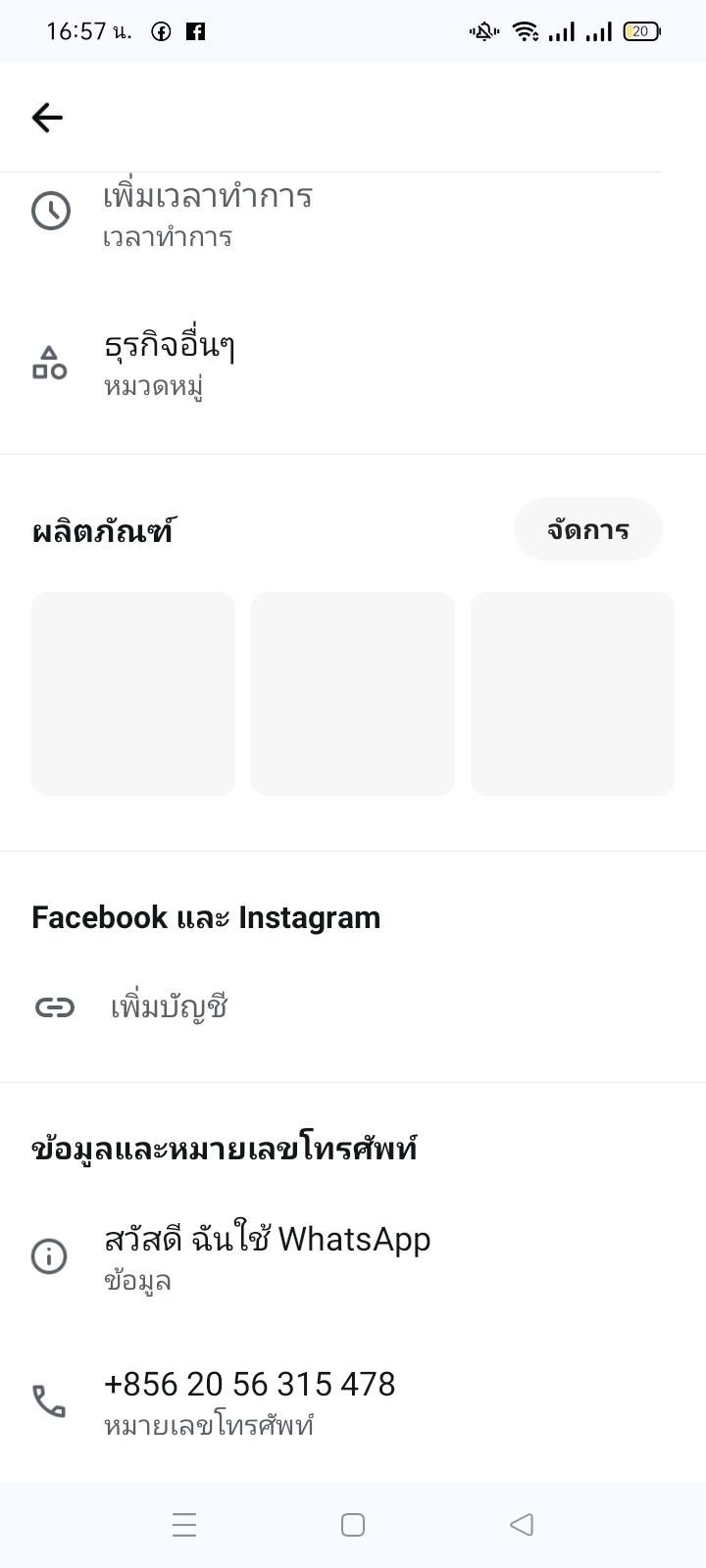706x1568 pixels.
Task: Open system recent apps
Action: (184, 1525)
